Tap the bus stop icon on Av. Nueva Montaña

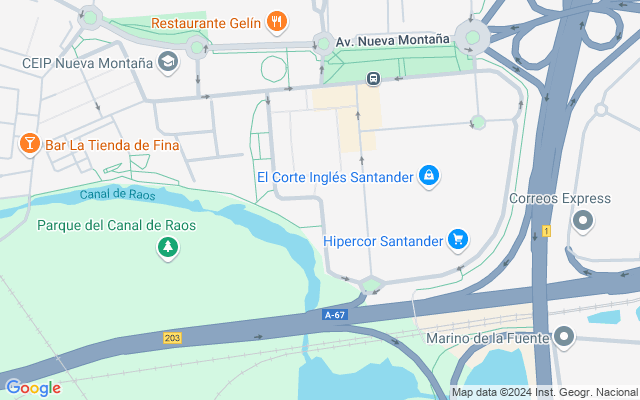[x=372, y=78]
